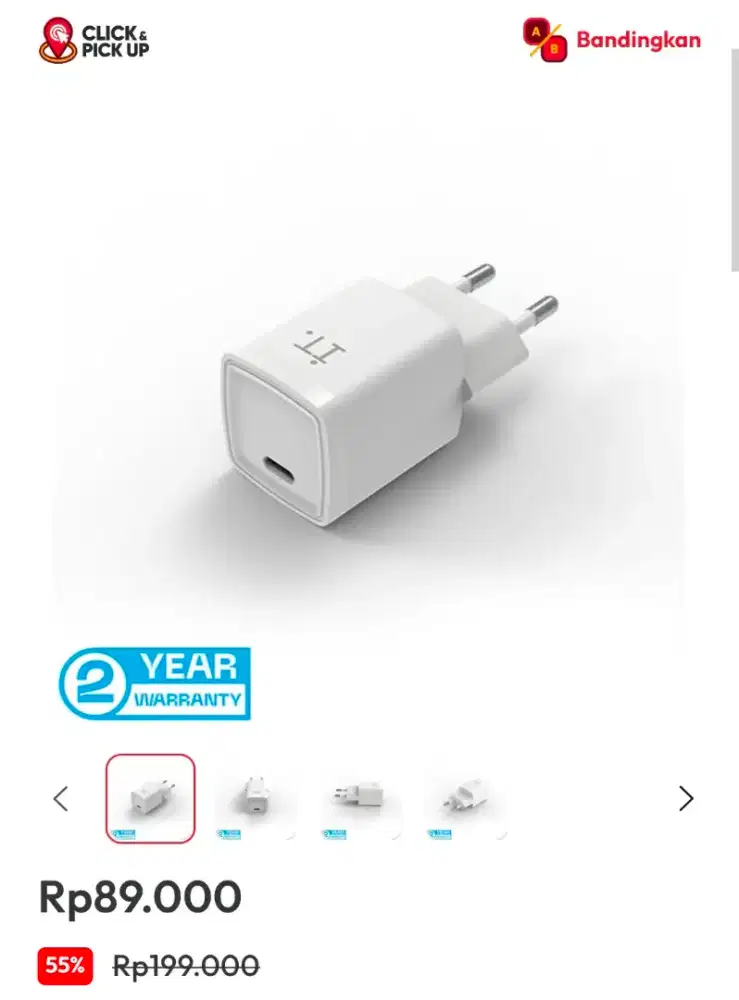Viewport: 739px width, 1000px height.
Task: Select the fourth angled charger thumbnail
Action: (463, 799)
